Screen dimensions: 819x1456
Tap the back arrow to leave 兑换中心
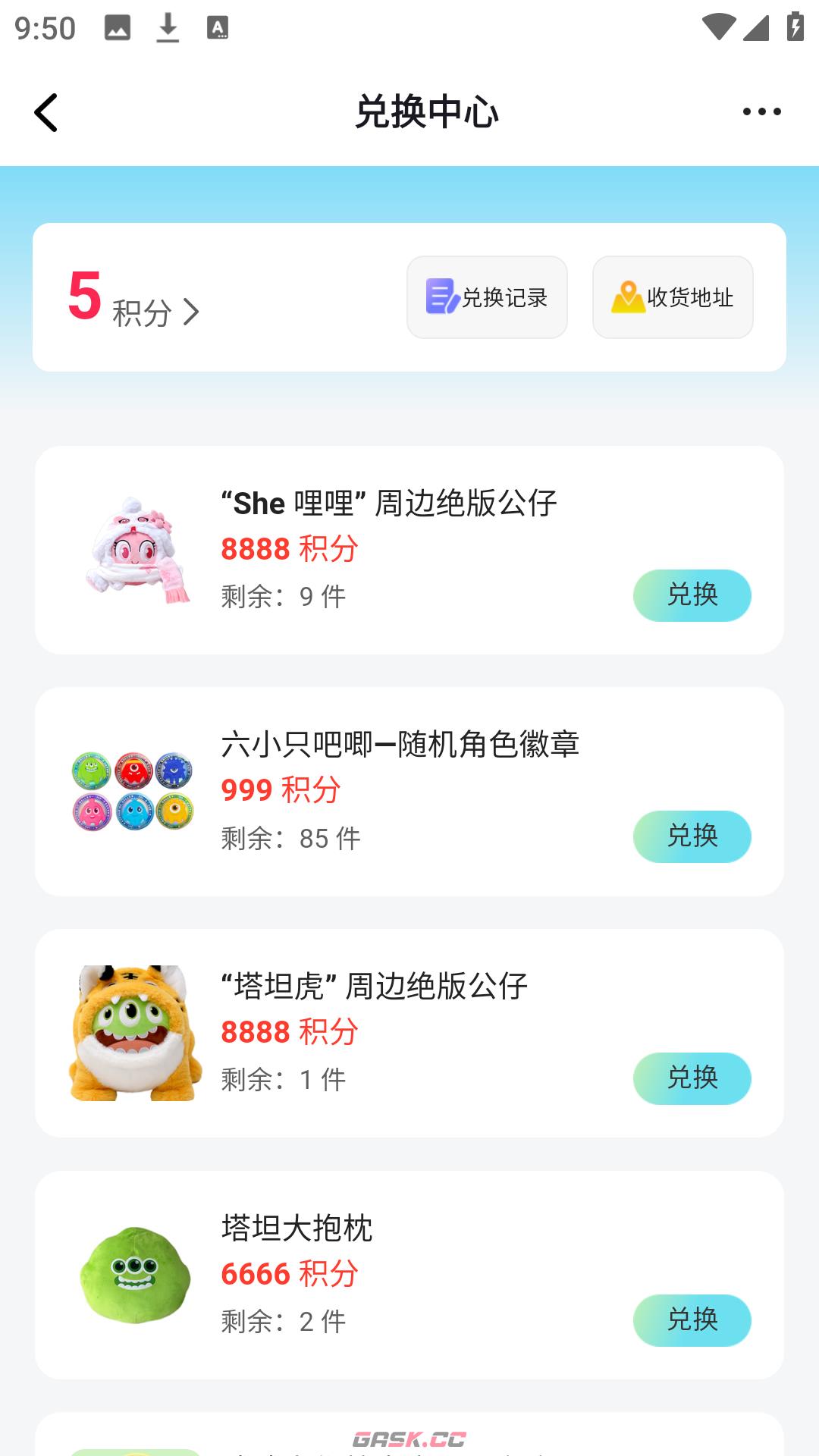(x=45, y=112)
